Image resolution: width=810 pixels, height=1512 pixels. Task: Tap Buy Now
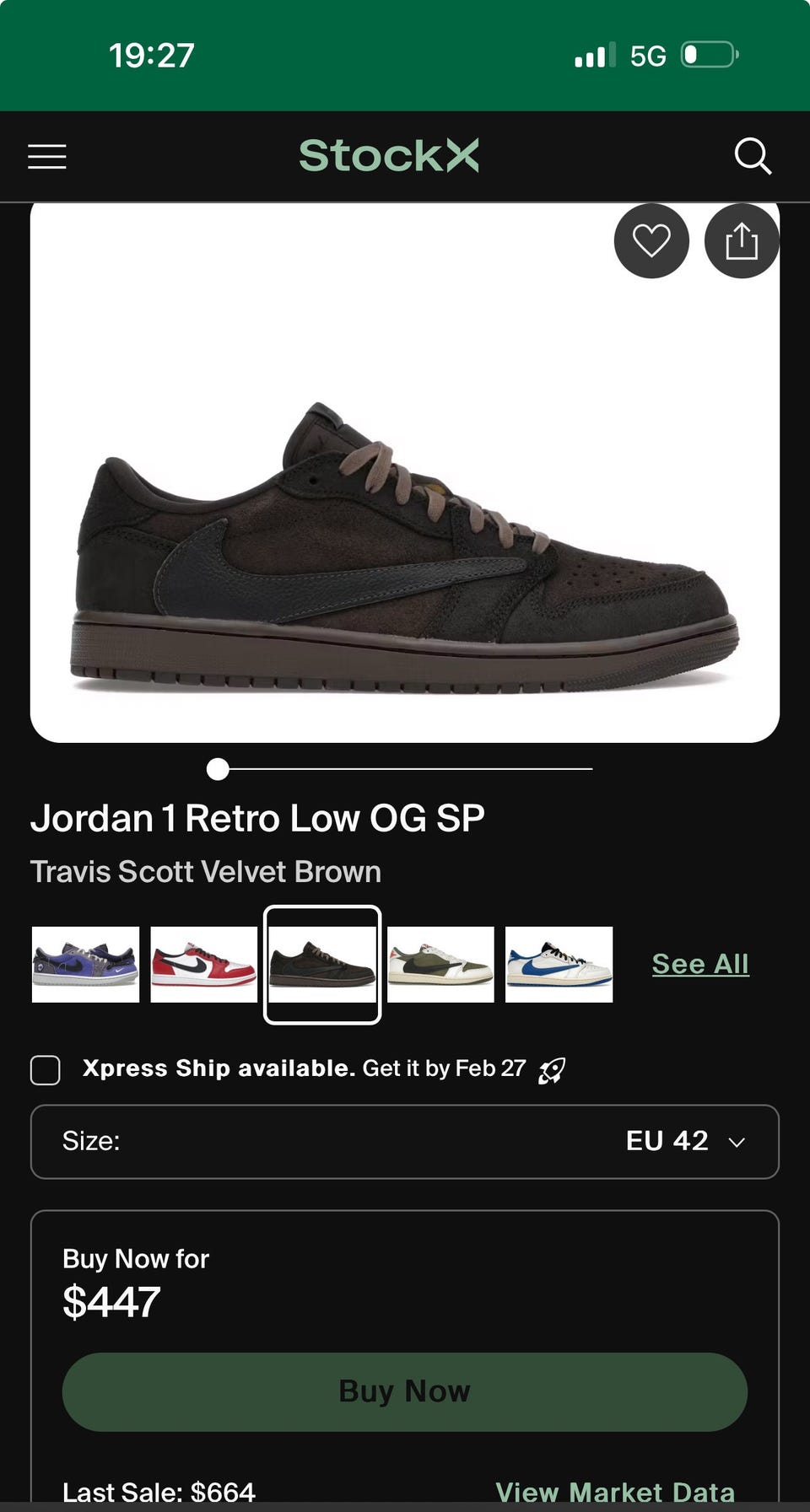[x=405, y=1391]
